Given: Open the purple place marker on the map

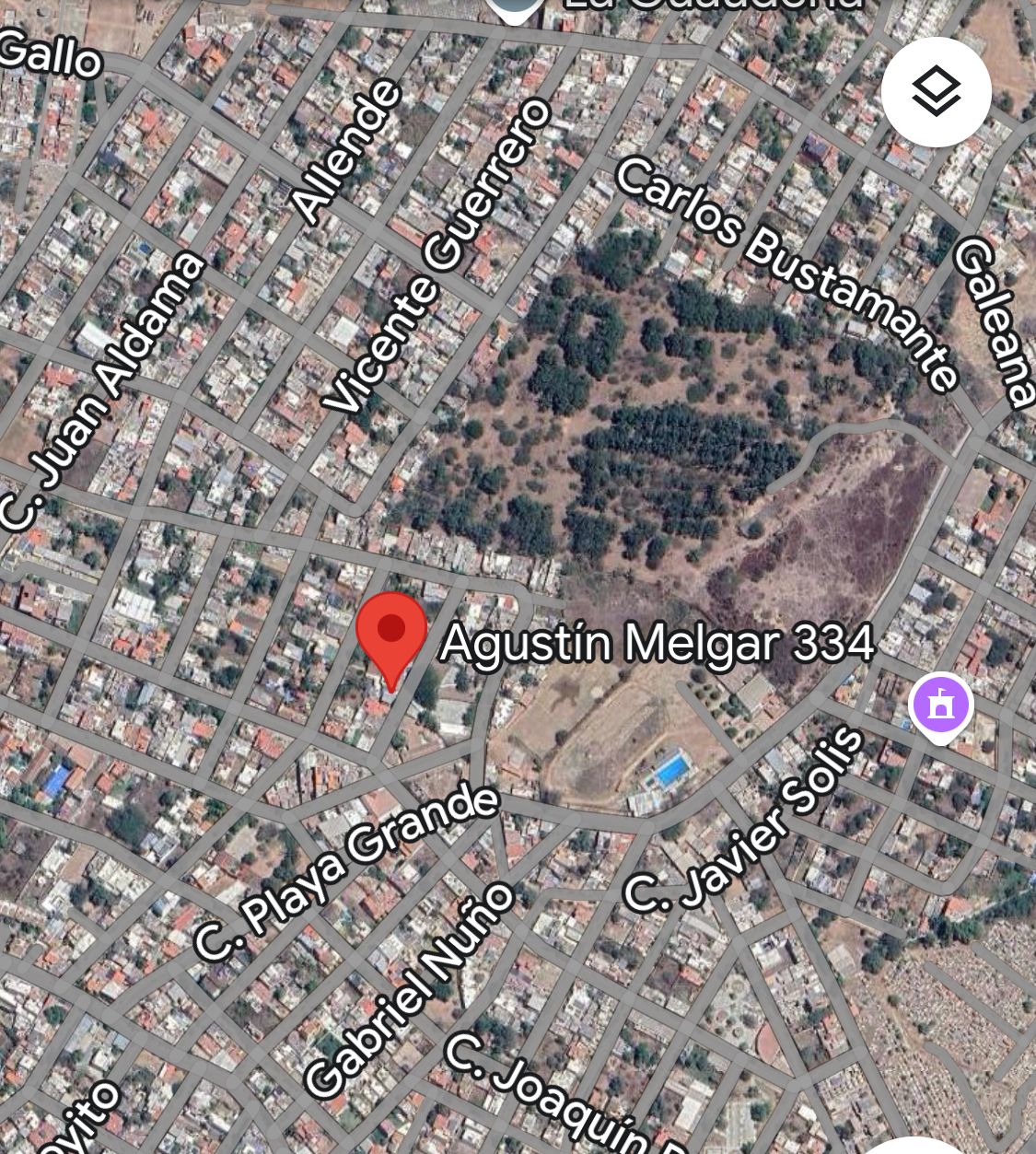Looking at the screenshot, I should point(939,706).
